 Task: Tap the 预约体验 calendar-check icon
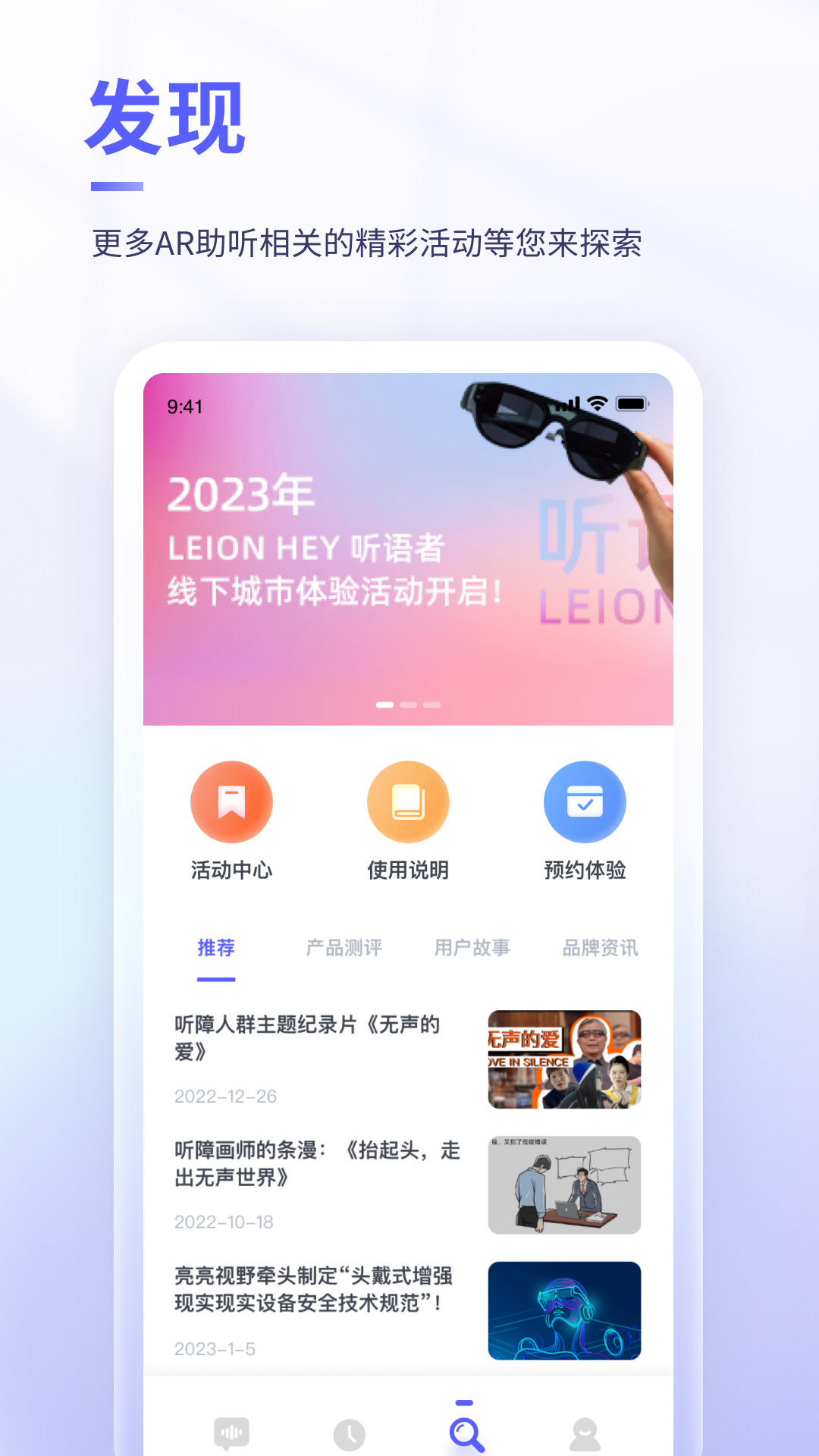585,801
